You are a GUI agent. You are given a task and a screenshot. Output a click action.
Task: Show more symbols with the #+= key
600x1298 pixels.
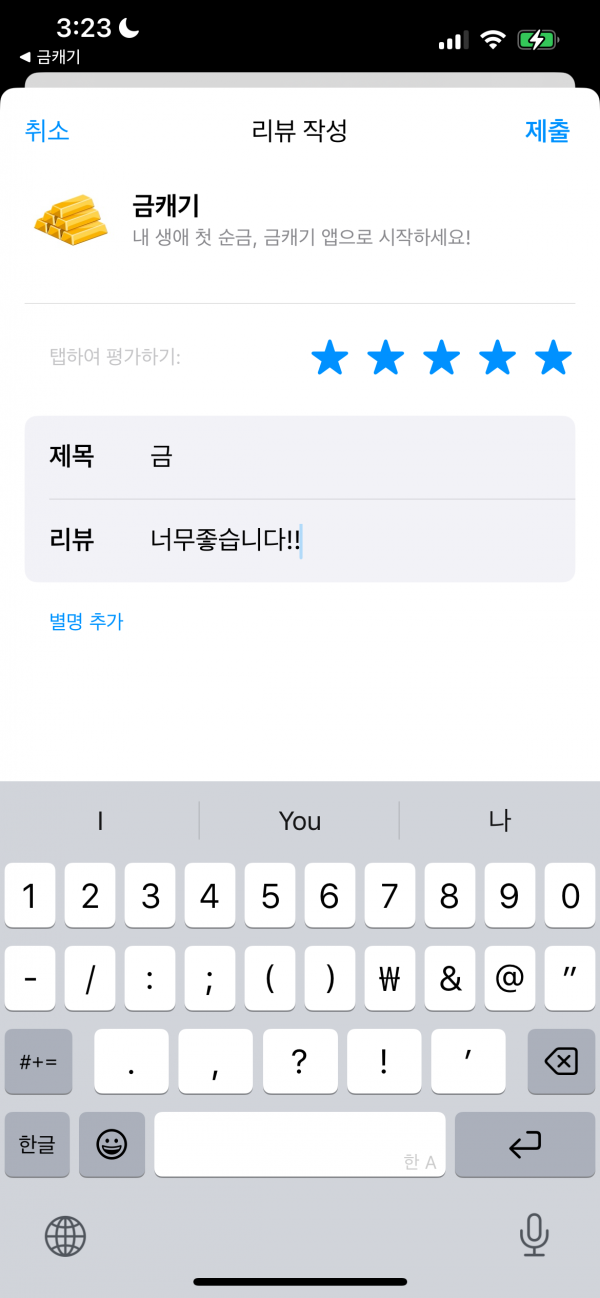click(x=38, y=1061)
